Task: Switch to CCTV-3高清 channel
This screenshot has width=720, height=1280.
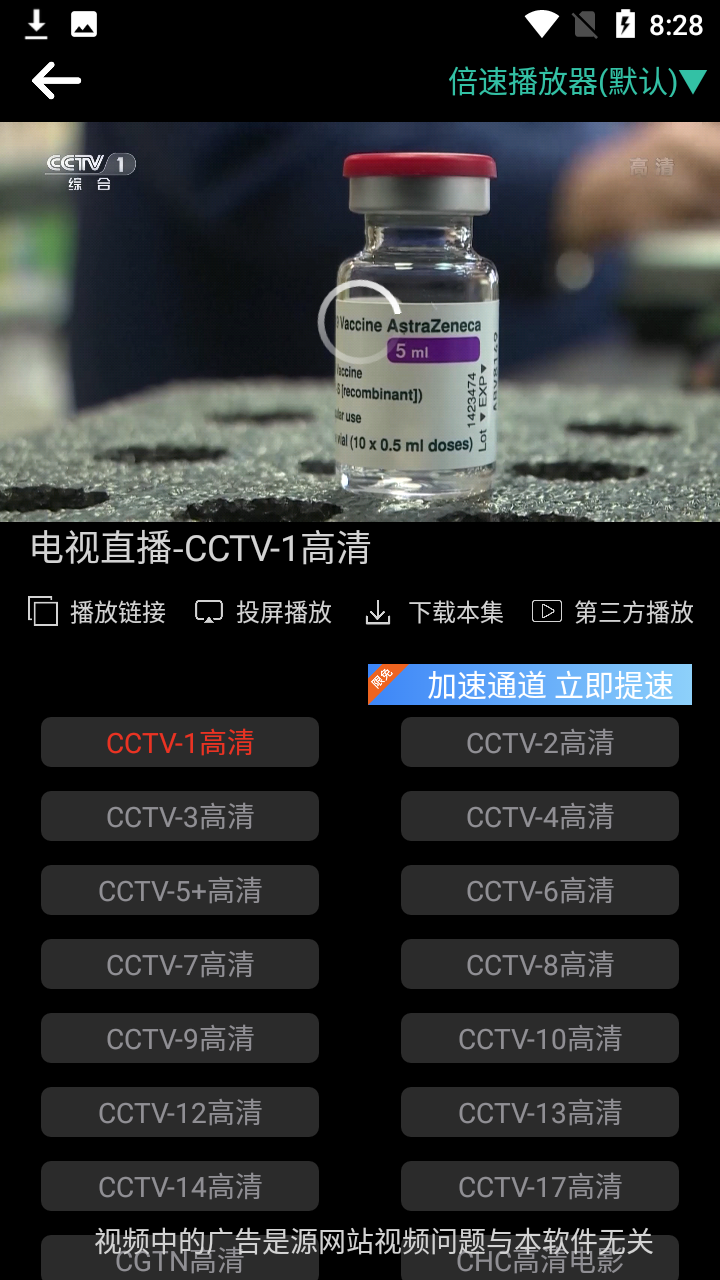Action: pos(180,816)
